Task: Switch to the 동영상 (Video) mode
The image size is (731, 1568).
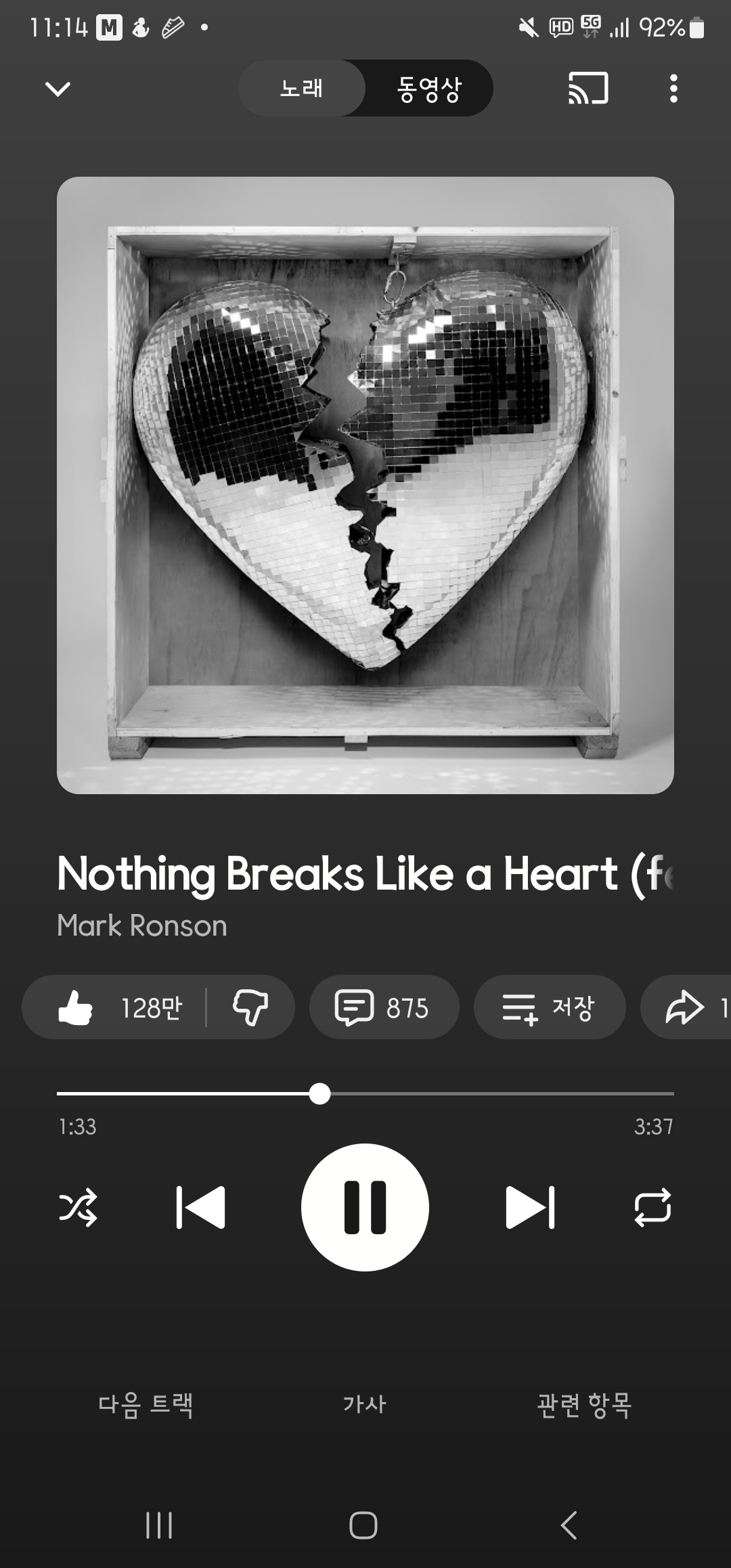Action: tap(428, 89)
